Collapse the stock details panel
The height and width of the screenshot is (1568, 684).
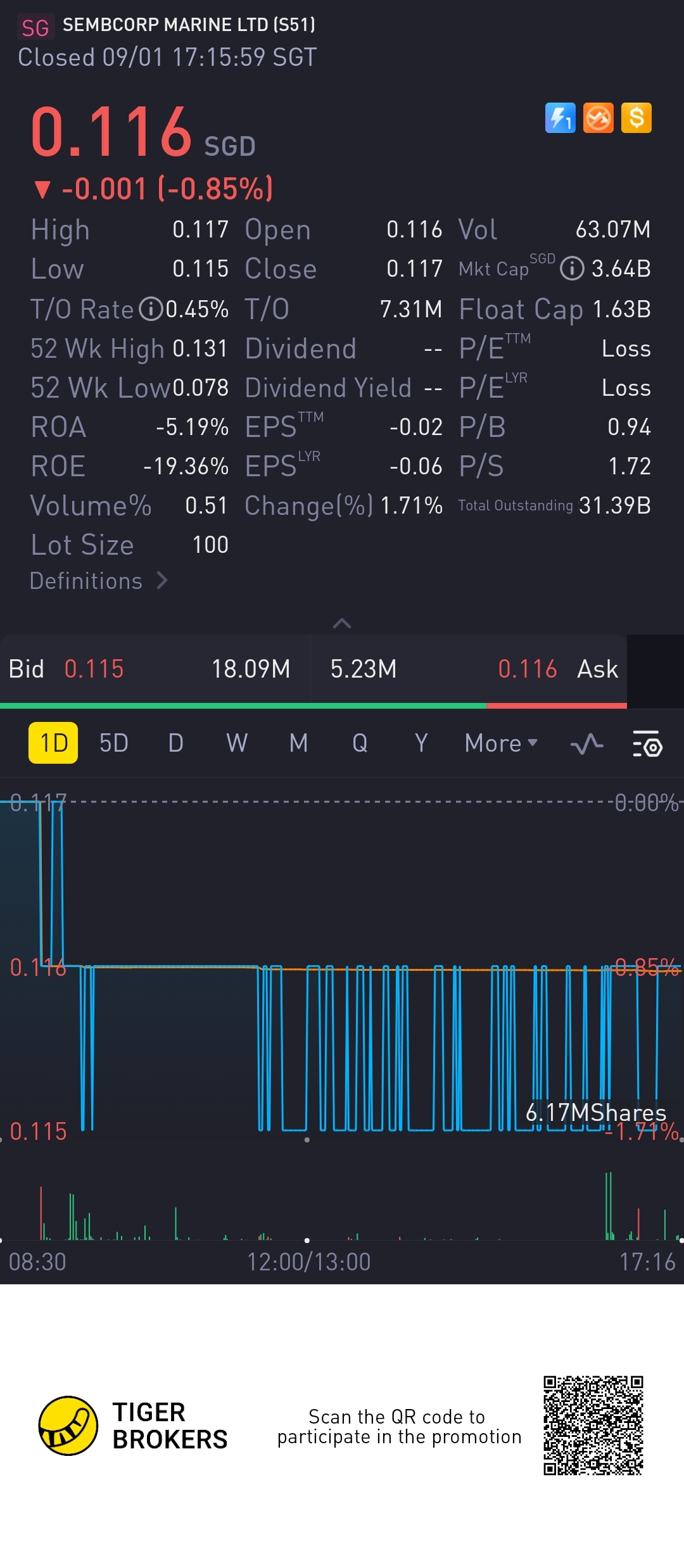click(342, 624)
